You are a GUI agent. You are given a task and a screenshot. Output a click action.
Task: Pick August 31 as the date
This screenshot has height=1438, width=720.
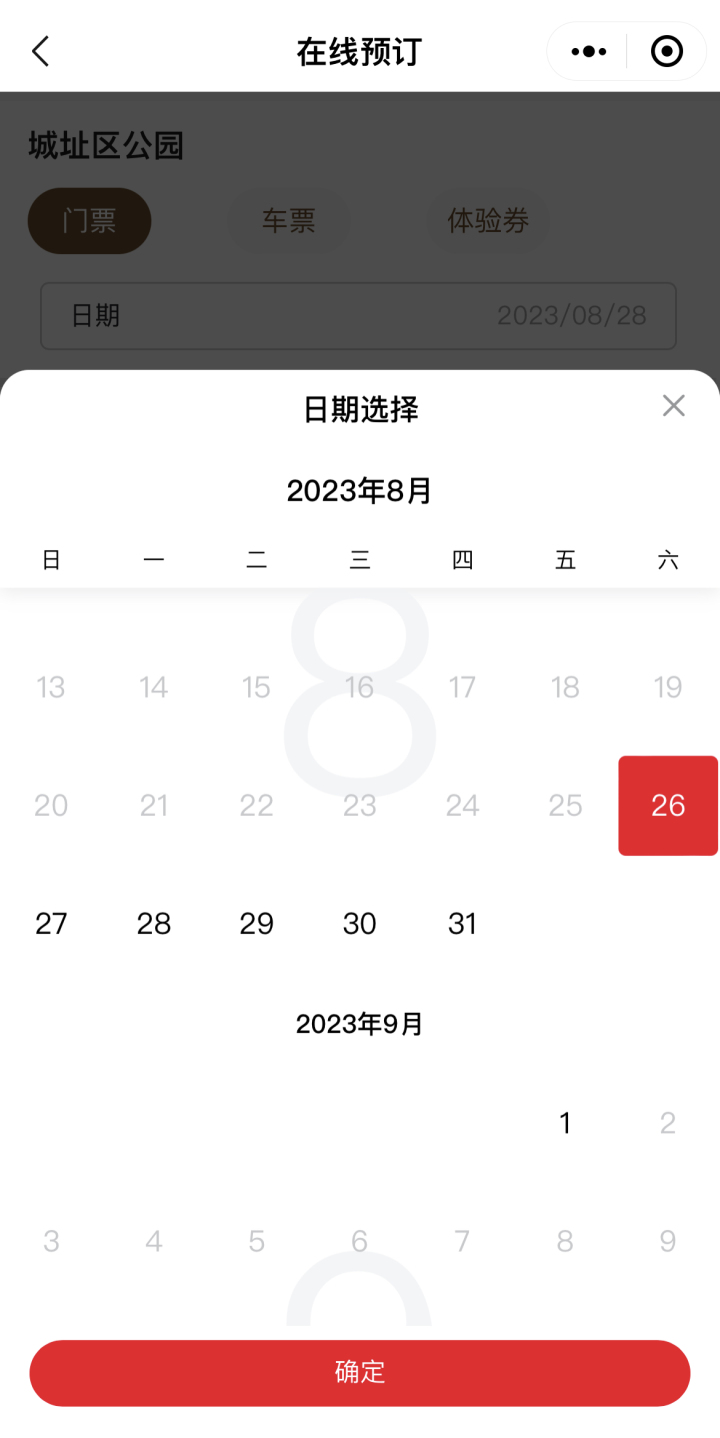coord(462,924)
